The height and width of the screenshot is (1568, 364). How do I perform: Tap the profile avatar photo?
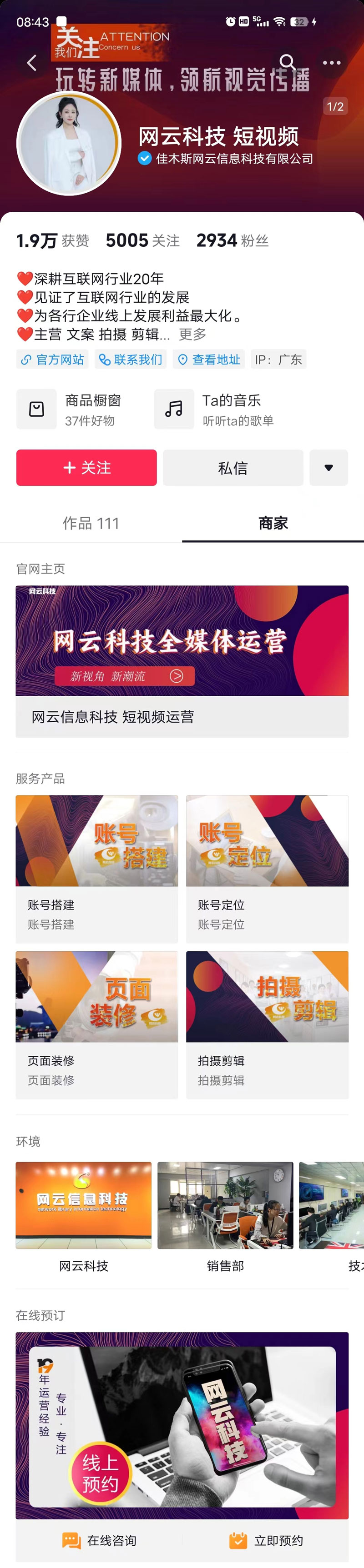click(69, 144)
